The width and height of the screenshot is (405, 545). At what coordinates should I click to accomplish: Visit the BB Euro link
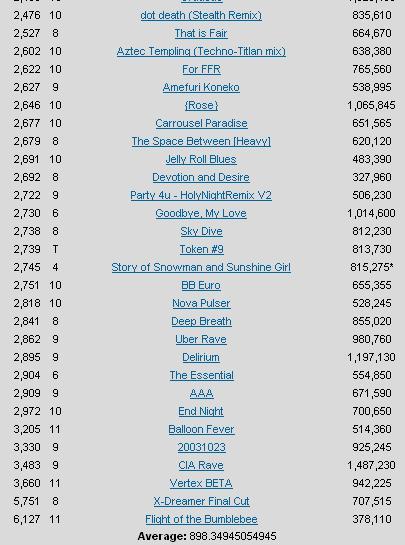[201, 285]
